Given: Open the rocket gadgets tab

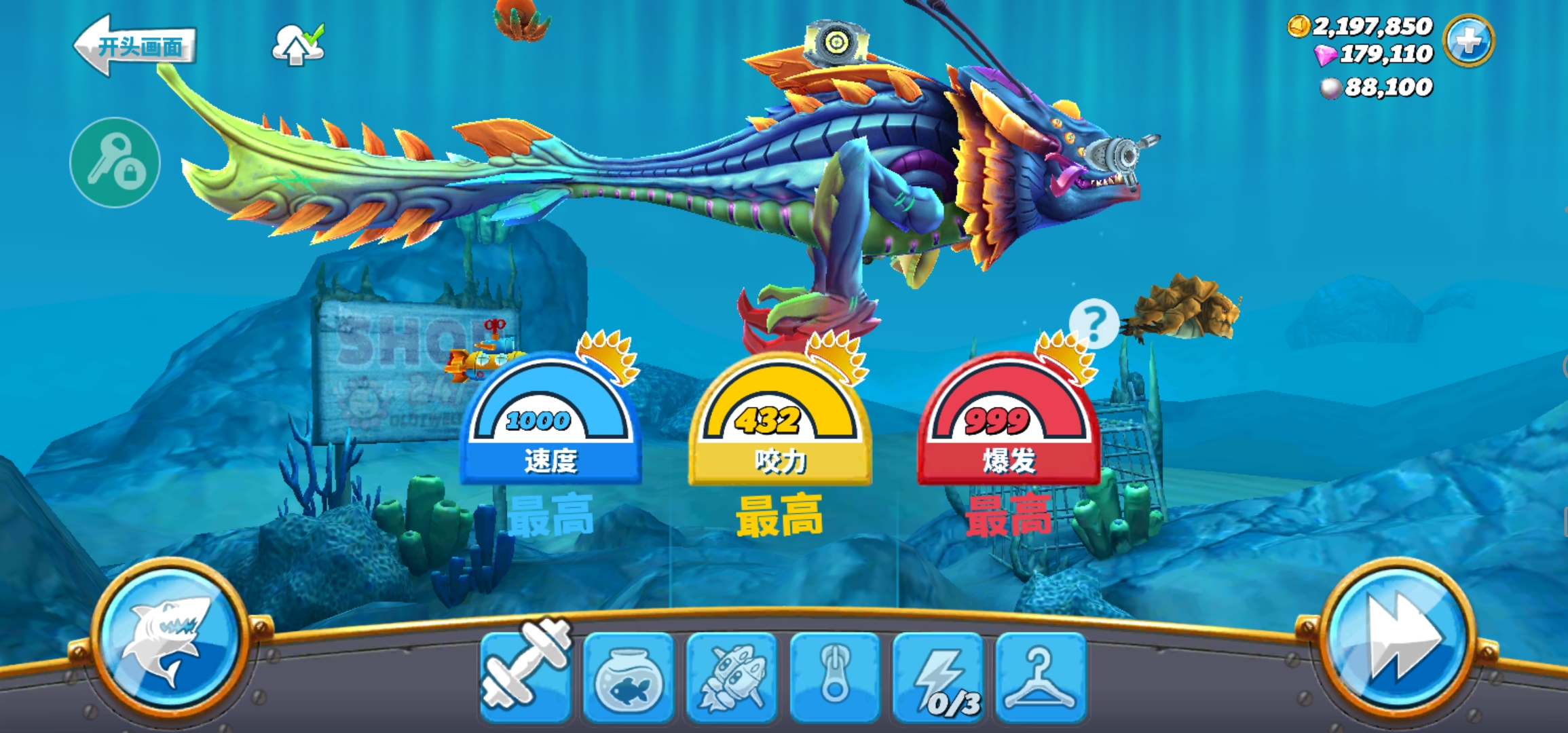Looking at the screenshot, I should click(731, 677).
